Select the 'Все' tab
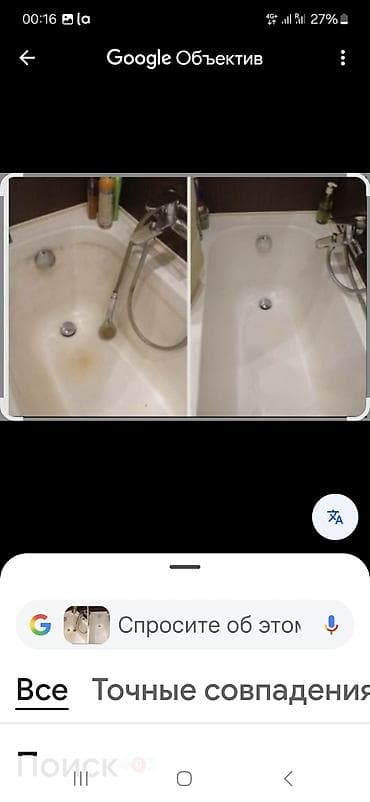This screenshot has width=370, height=802. tap(42, 690)
